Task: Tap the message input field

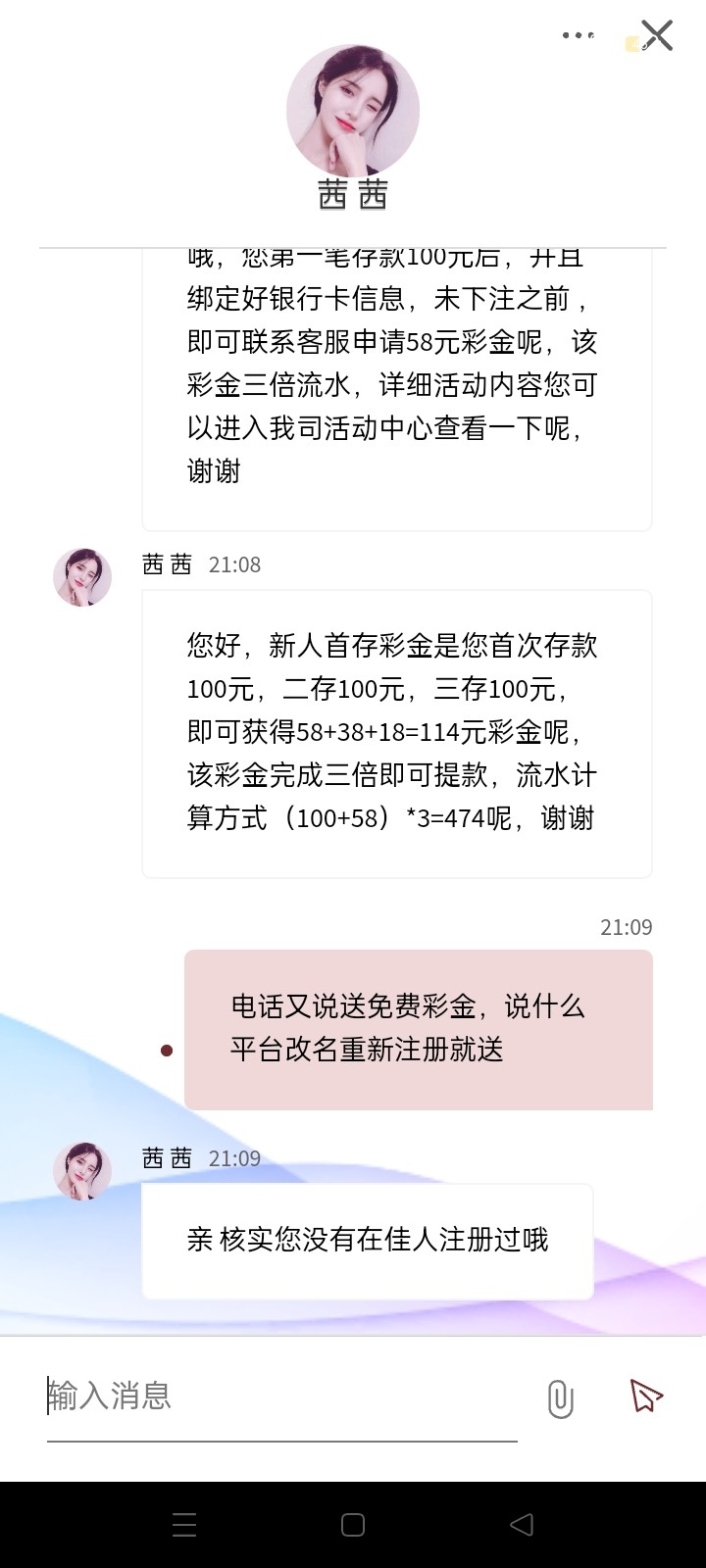Action: coord(282,1396)
